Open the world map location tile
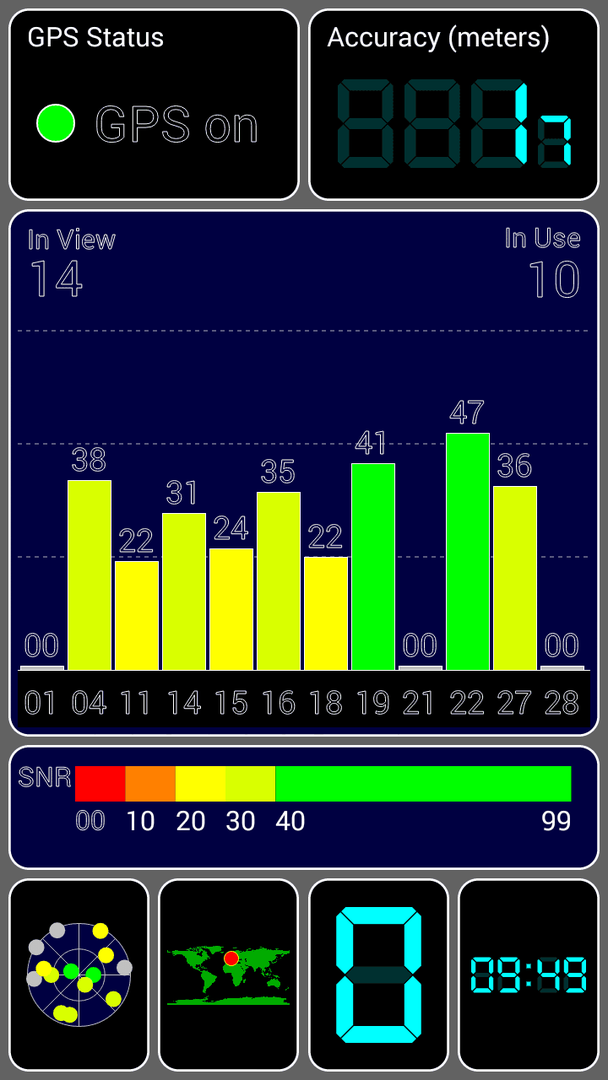The width and height of the screenshot is (608, 1080). point(229,974)
